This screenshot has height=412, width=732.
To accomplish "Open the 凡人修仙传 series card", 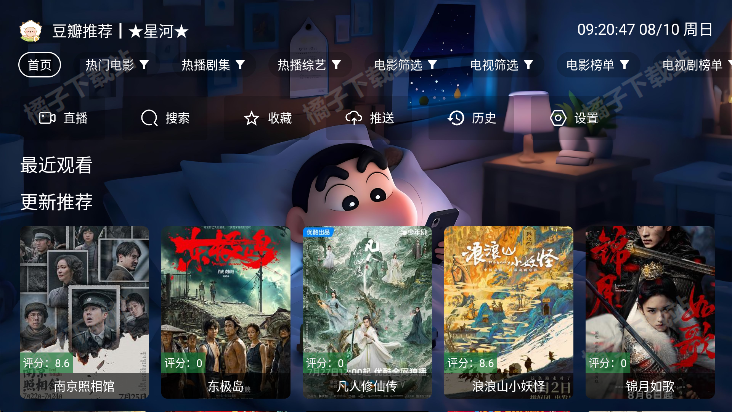I will coord(366,312).
